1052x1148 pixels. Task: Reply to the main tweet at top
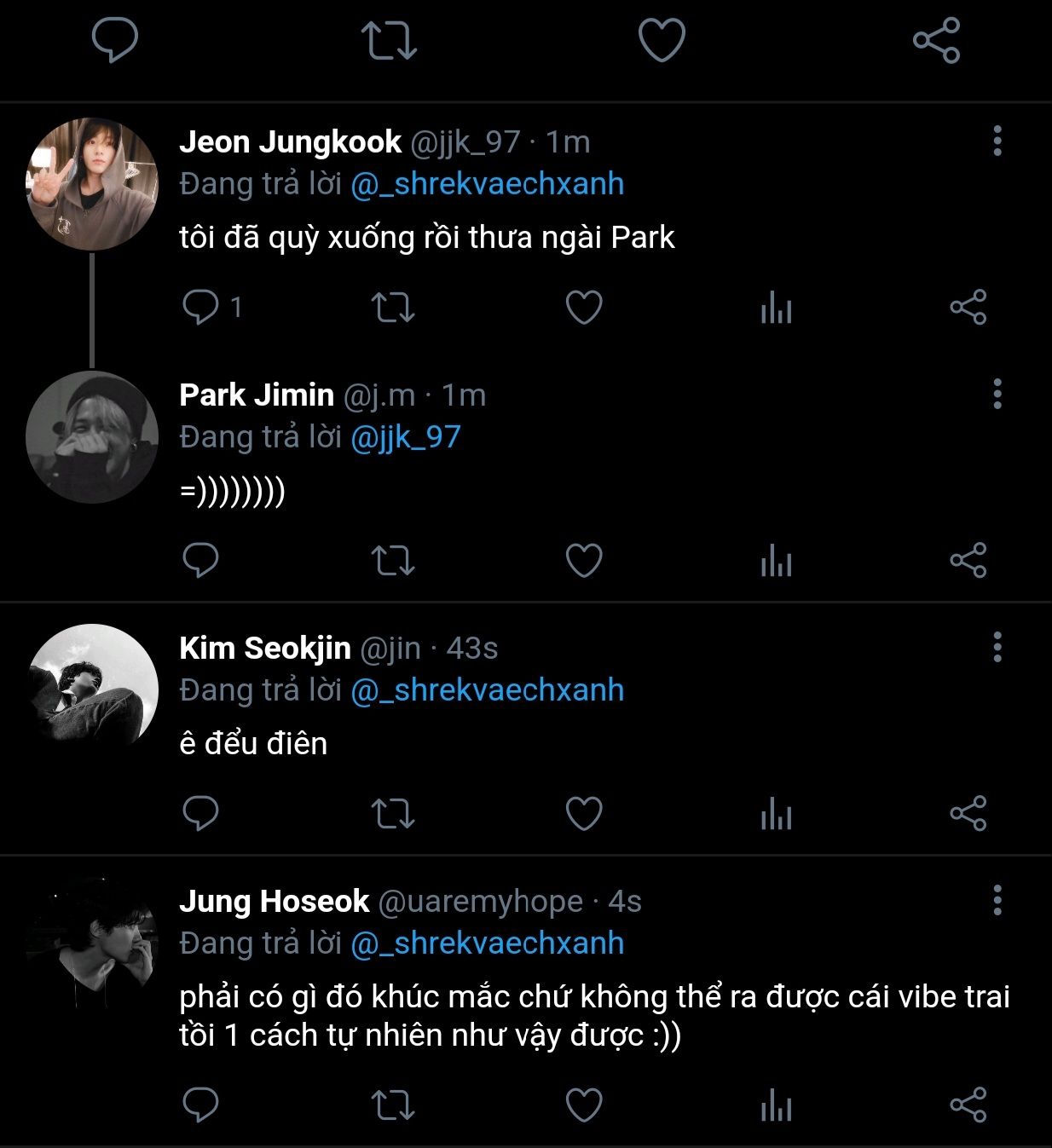click(x=114, y=40)
